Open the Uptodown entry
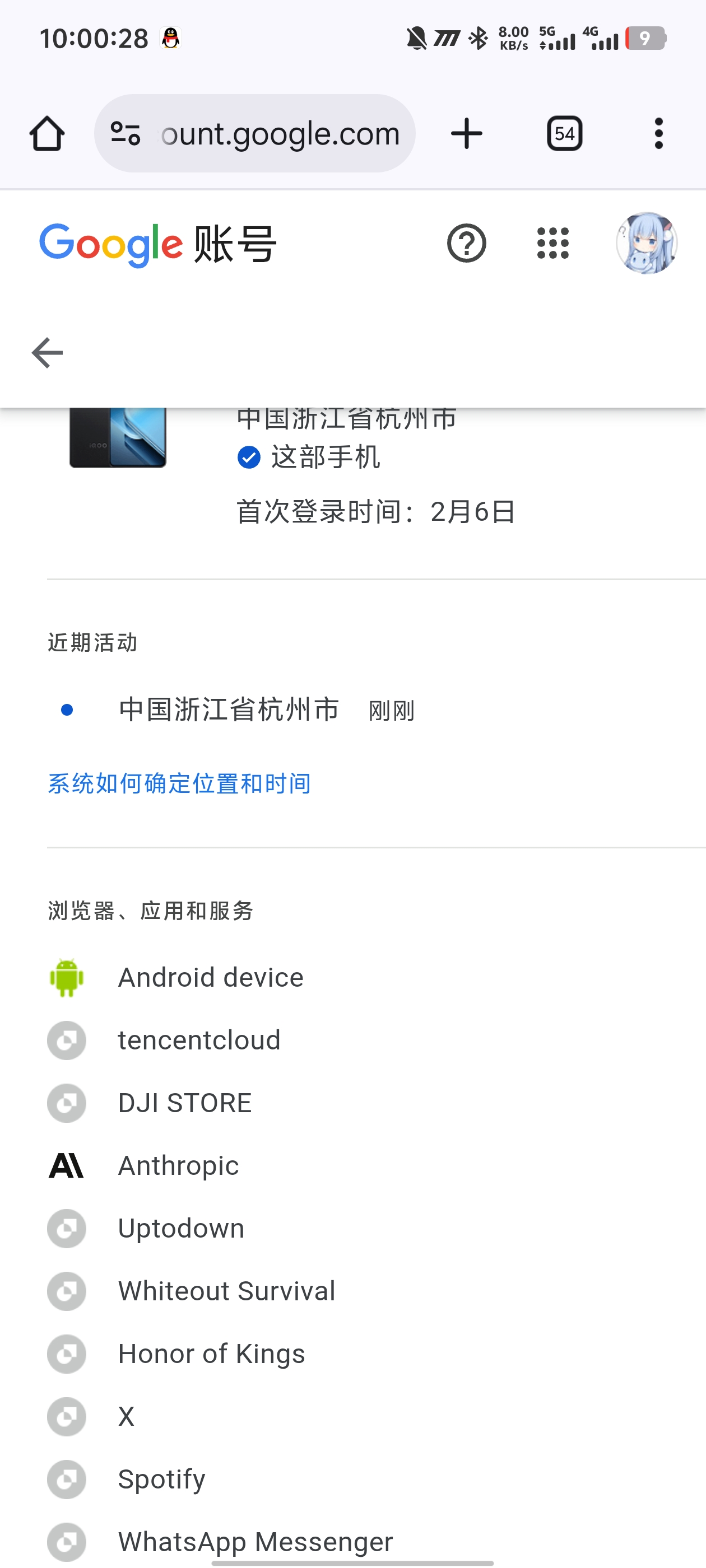 coord(181,1228)
